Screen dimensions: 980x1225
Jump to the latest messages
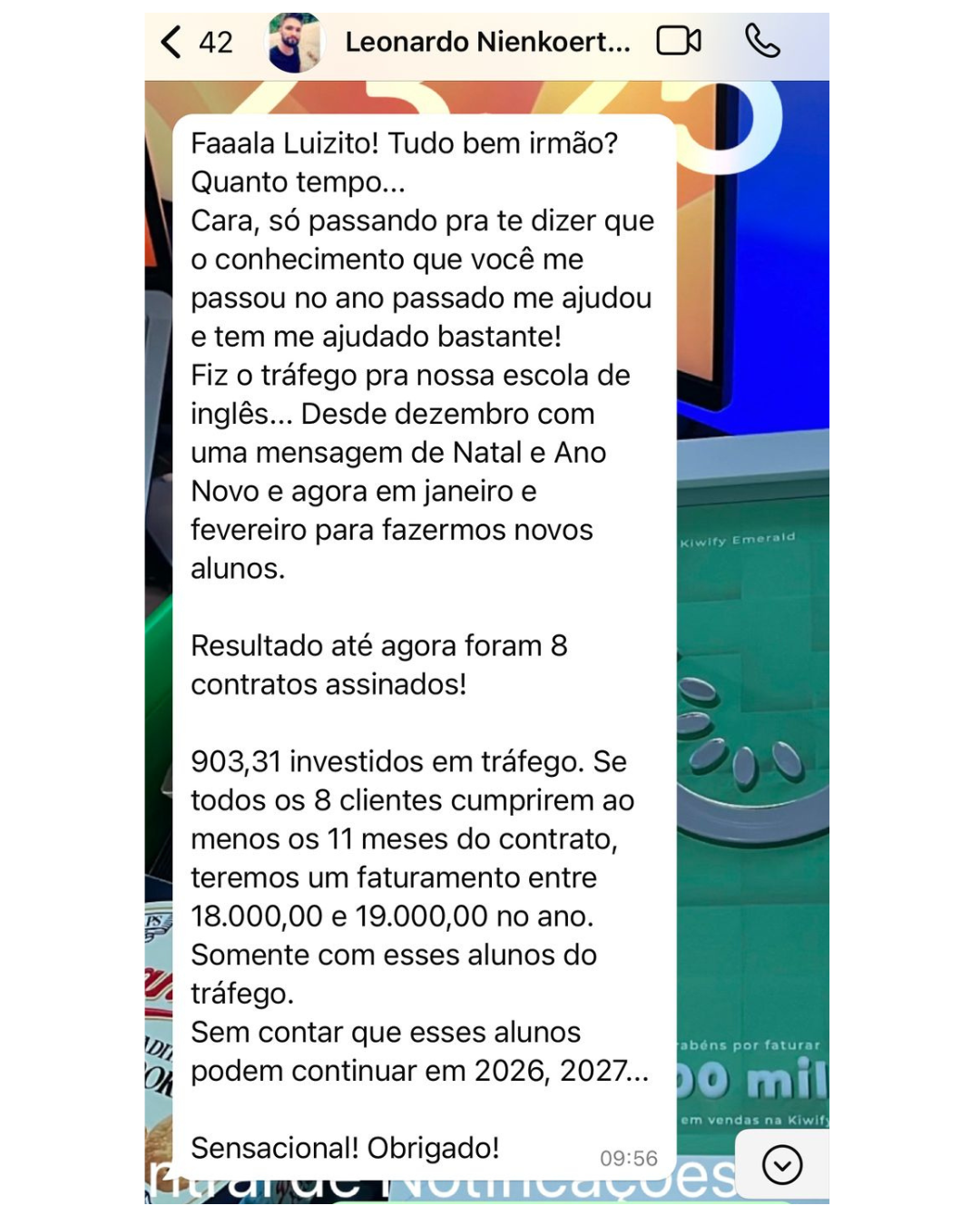tap(781, 1165)
